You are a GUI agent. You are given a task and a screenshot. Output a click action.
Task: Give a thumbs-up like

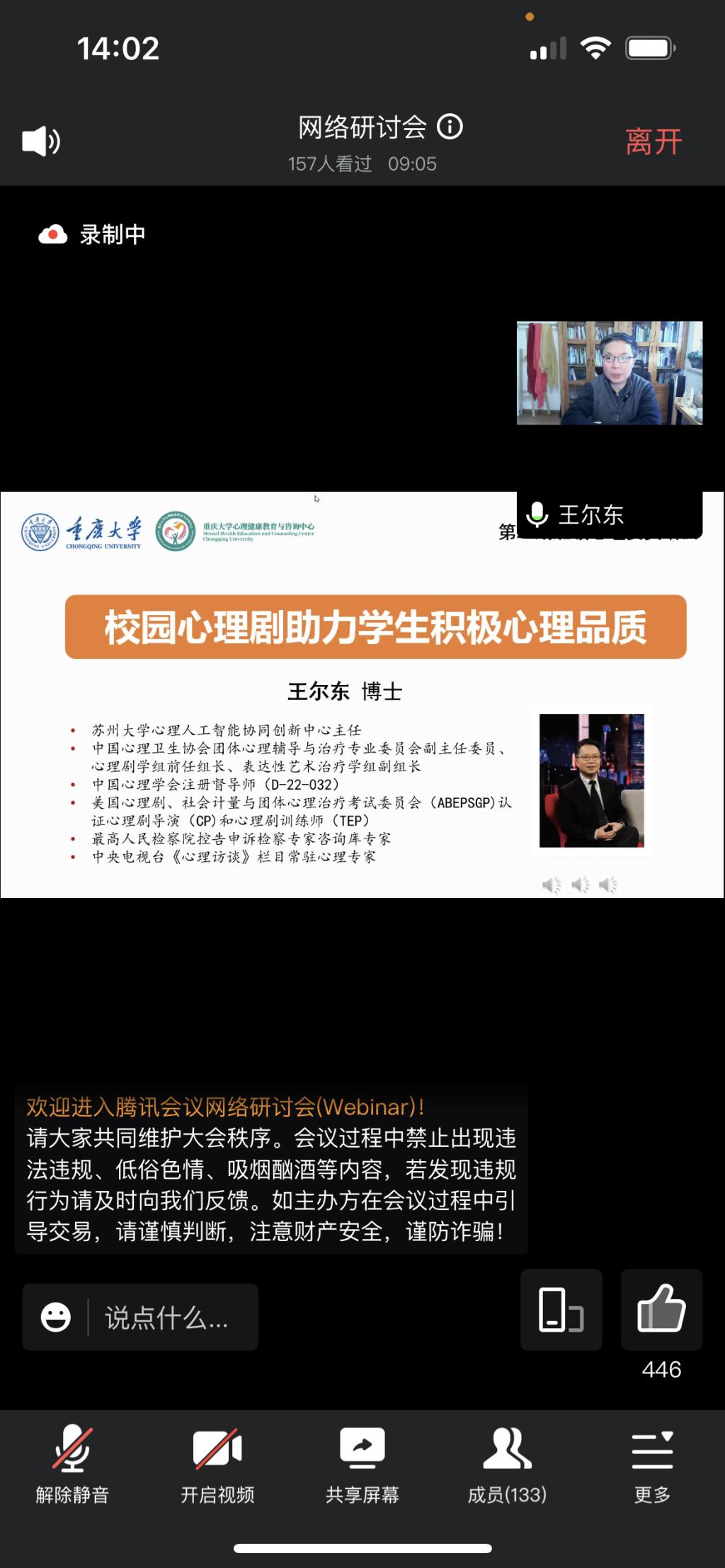point(661,1310)
